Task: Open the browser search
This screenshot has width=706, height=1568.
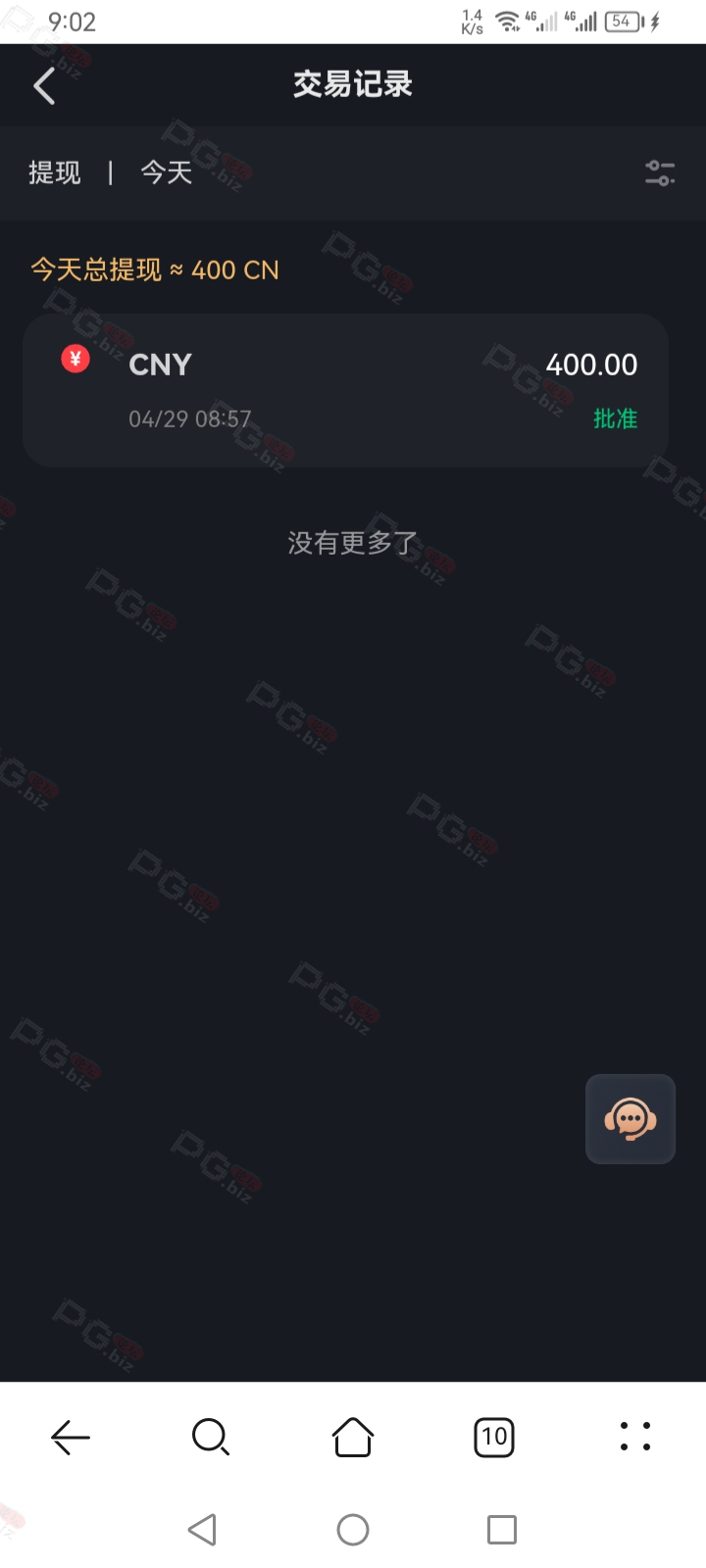Action: point(211,1437)
